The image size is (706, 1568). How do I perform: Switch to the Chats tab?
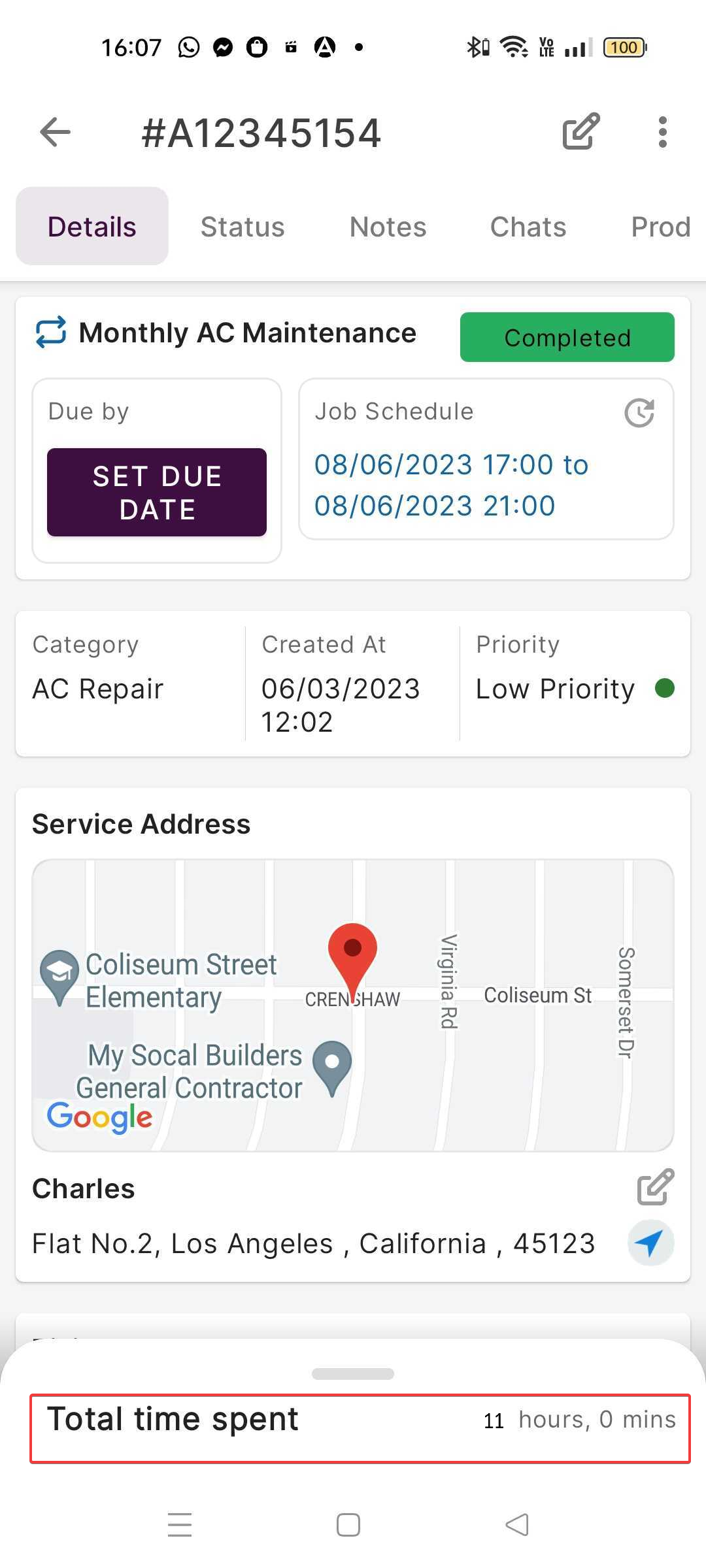point(528,227)
